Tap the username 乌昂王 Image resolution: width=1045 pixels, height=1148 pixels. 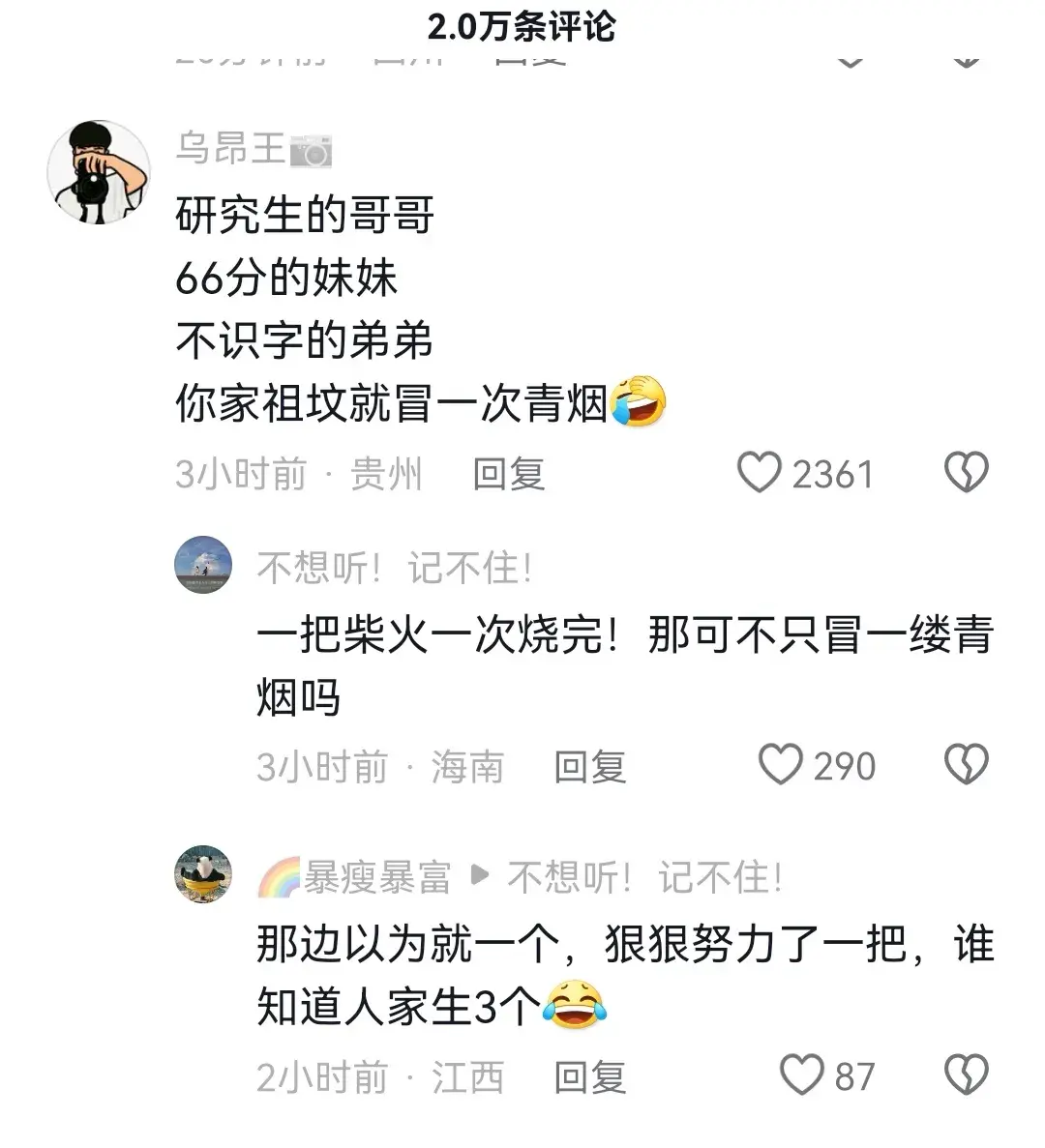[x=230, y=148]
